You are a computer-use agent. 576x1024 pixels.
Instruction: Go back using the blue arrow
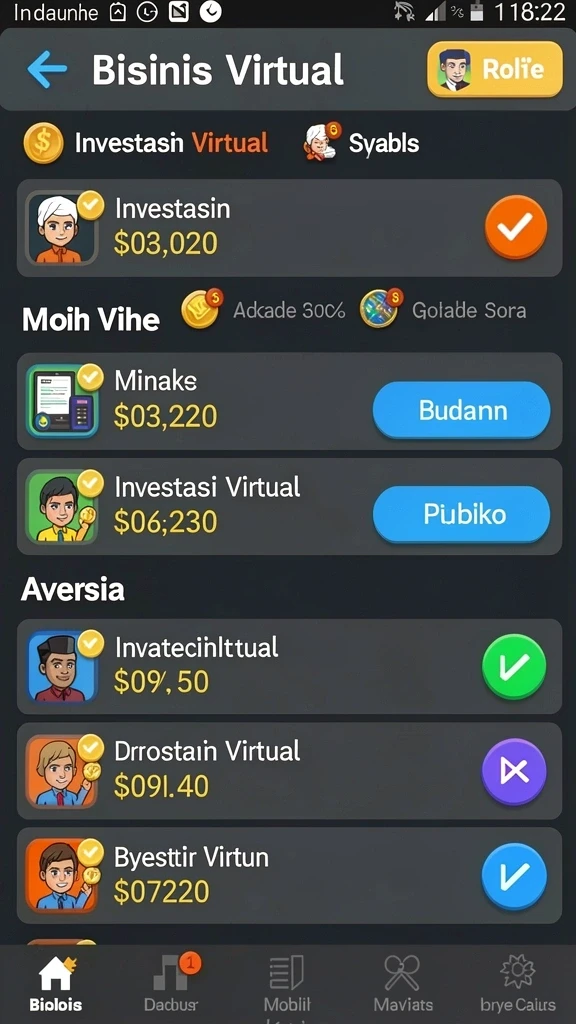47,69
